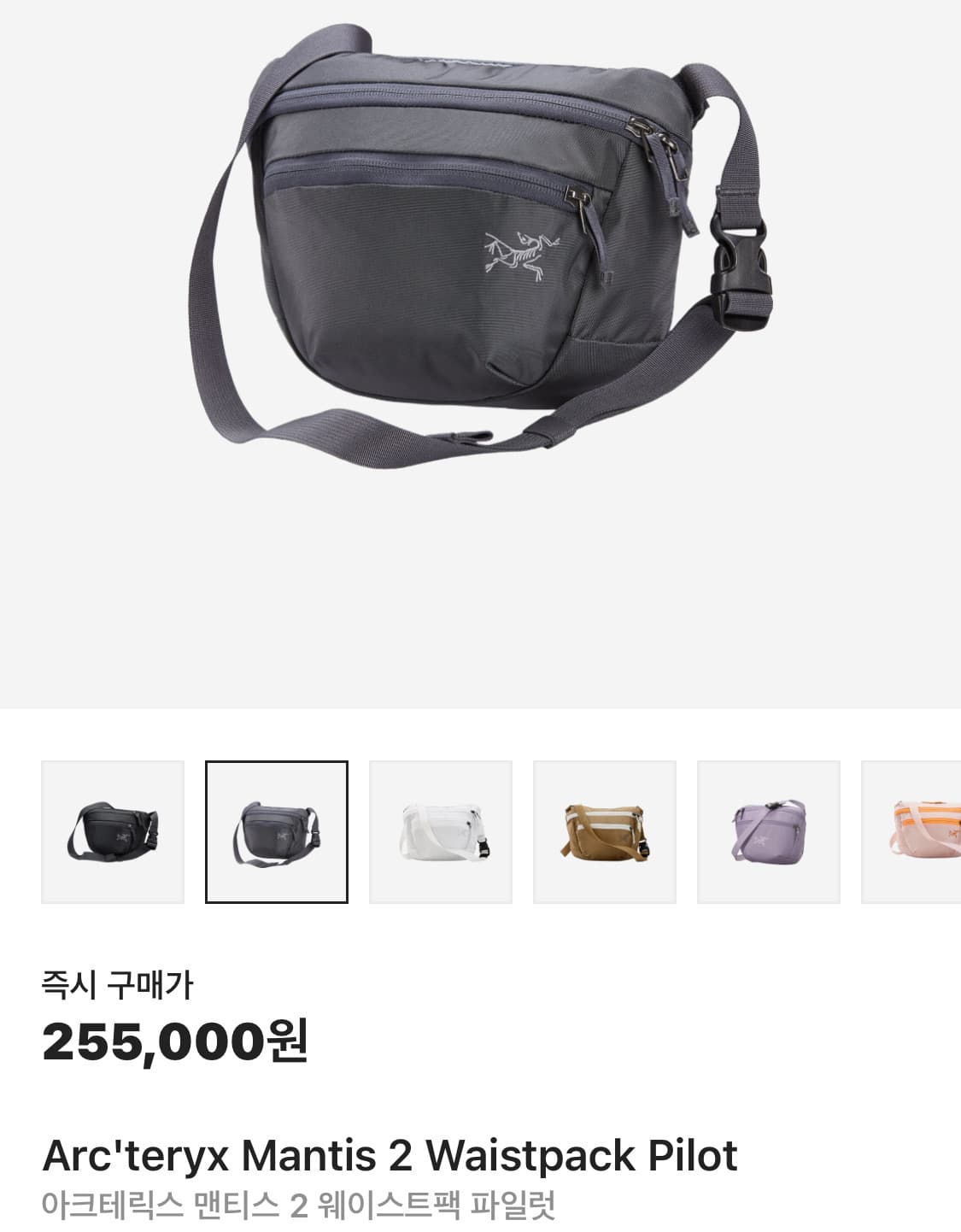Image resolution: width=961 pixels, height=1232 pixels.
Task: Select the black waistpack thumbnail
Action: pyautogui.click(x=113, y=832)
